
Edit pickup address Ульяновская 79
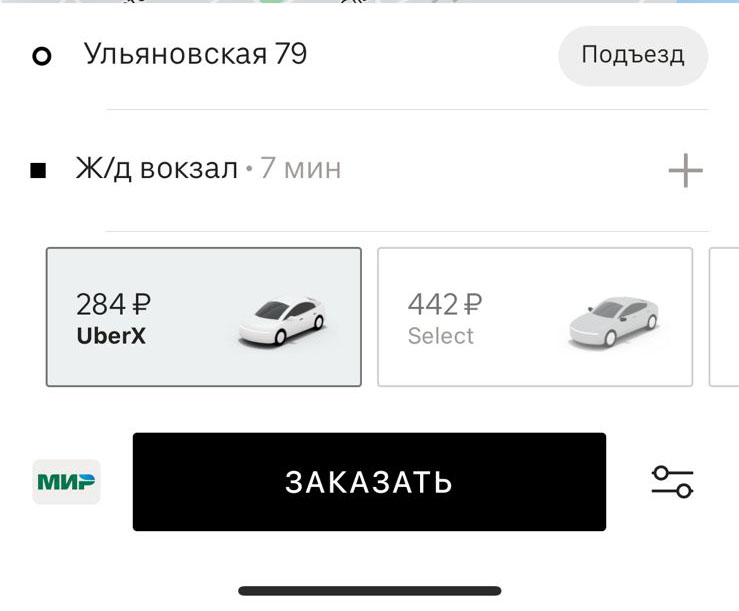pyautogui.click(x=196, y=54)
